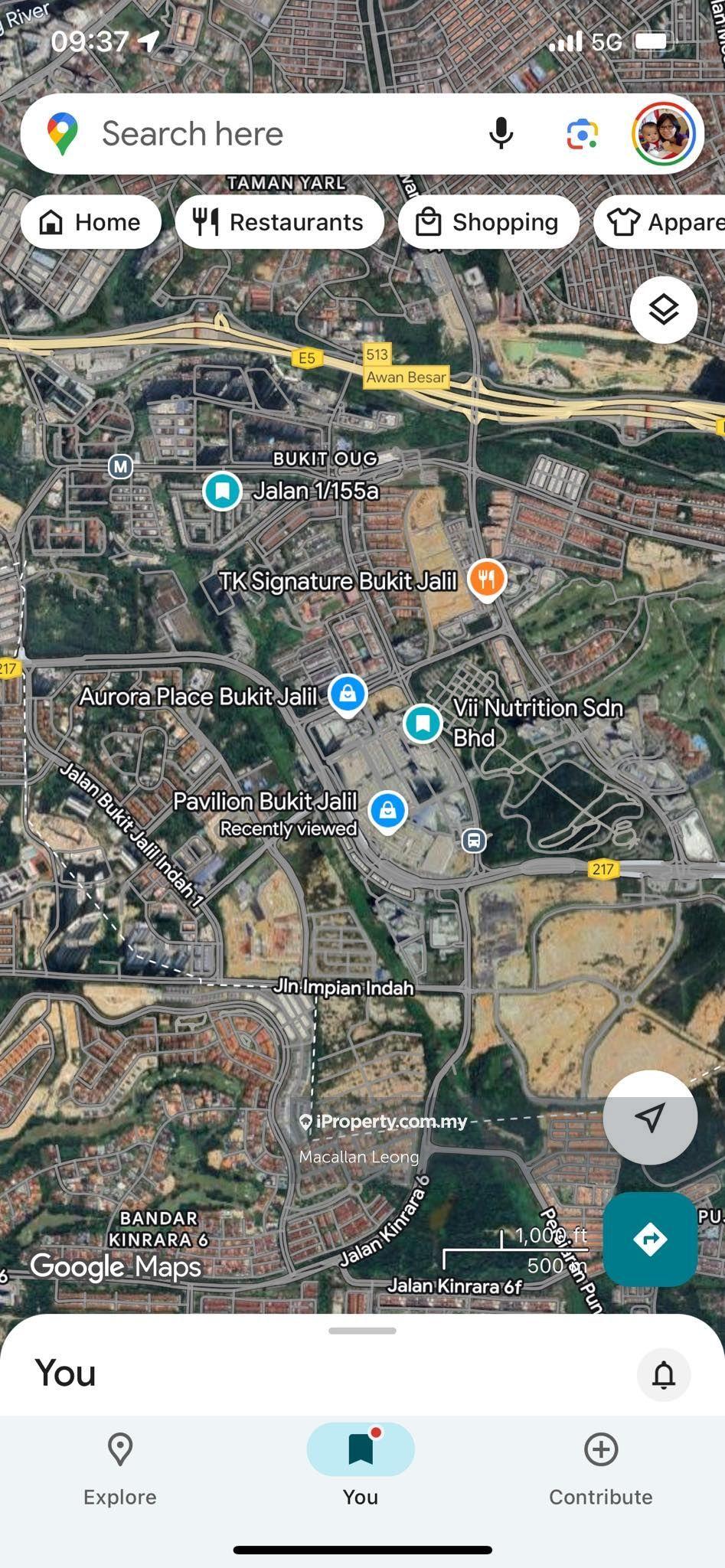Switch to the You tab
The width and height of the screenshot is (725, 1568).
(361, 1468)
